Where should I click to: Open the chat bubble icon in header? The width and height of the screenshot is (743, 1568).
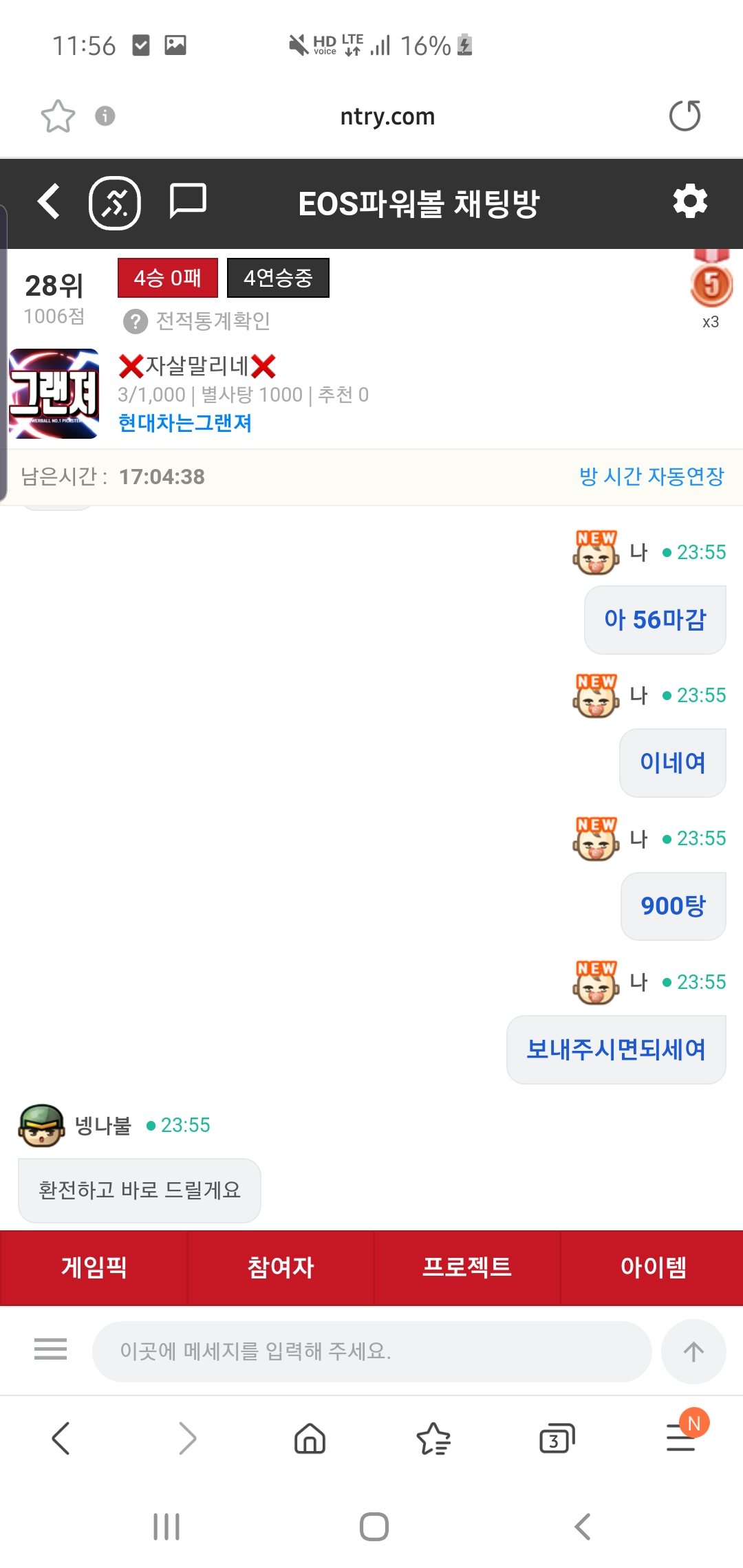tap(187, 201)
